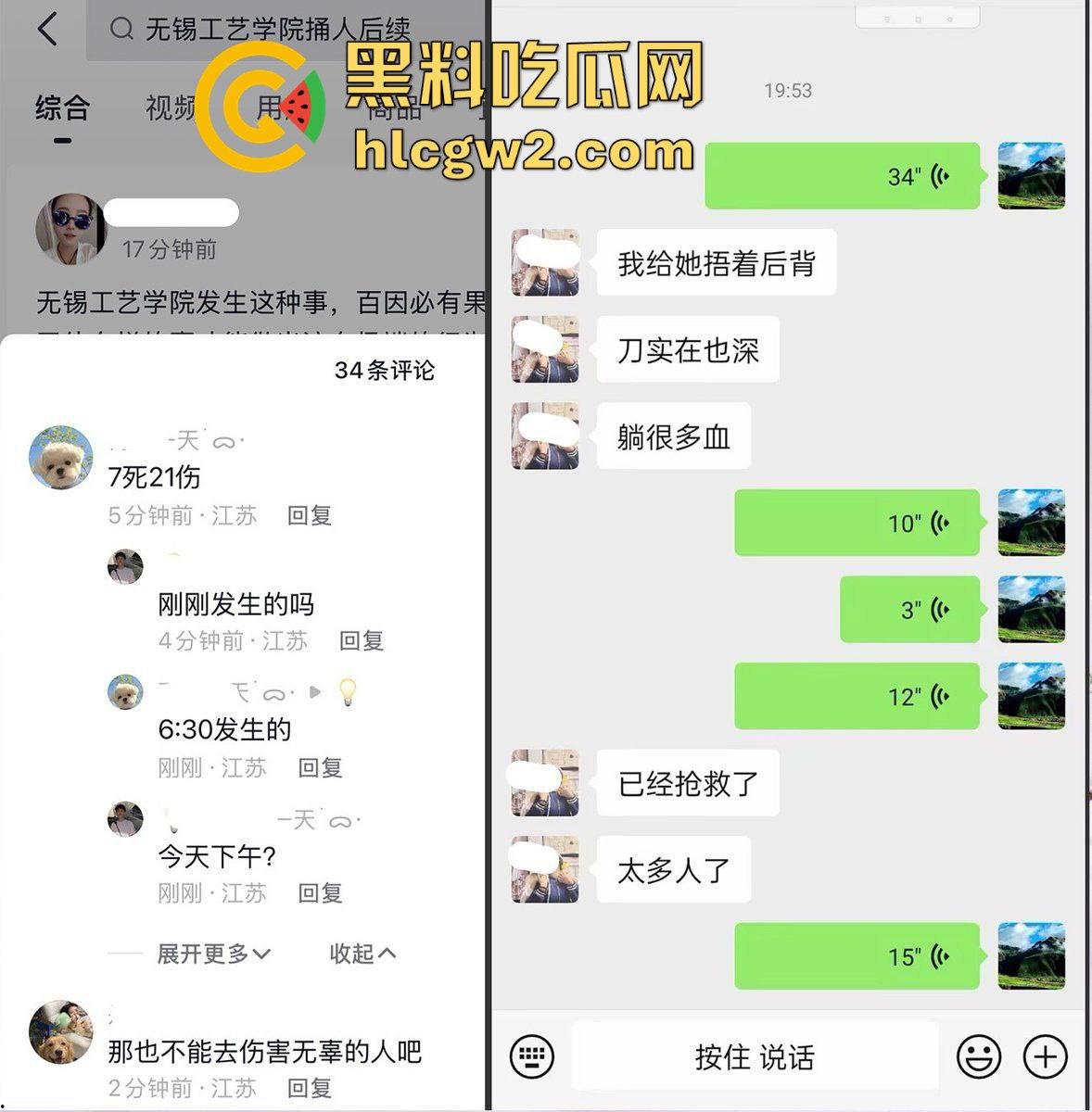1092x1112 pixels.
Task: Select the 综合 tab
Action: coord(62,108)
